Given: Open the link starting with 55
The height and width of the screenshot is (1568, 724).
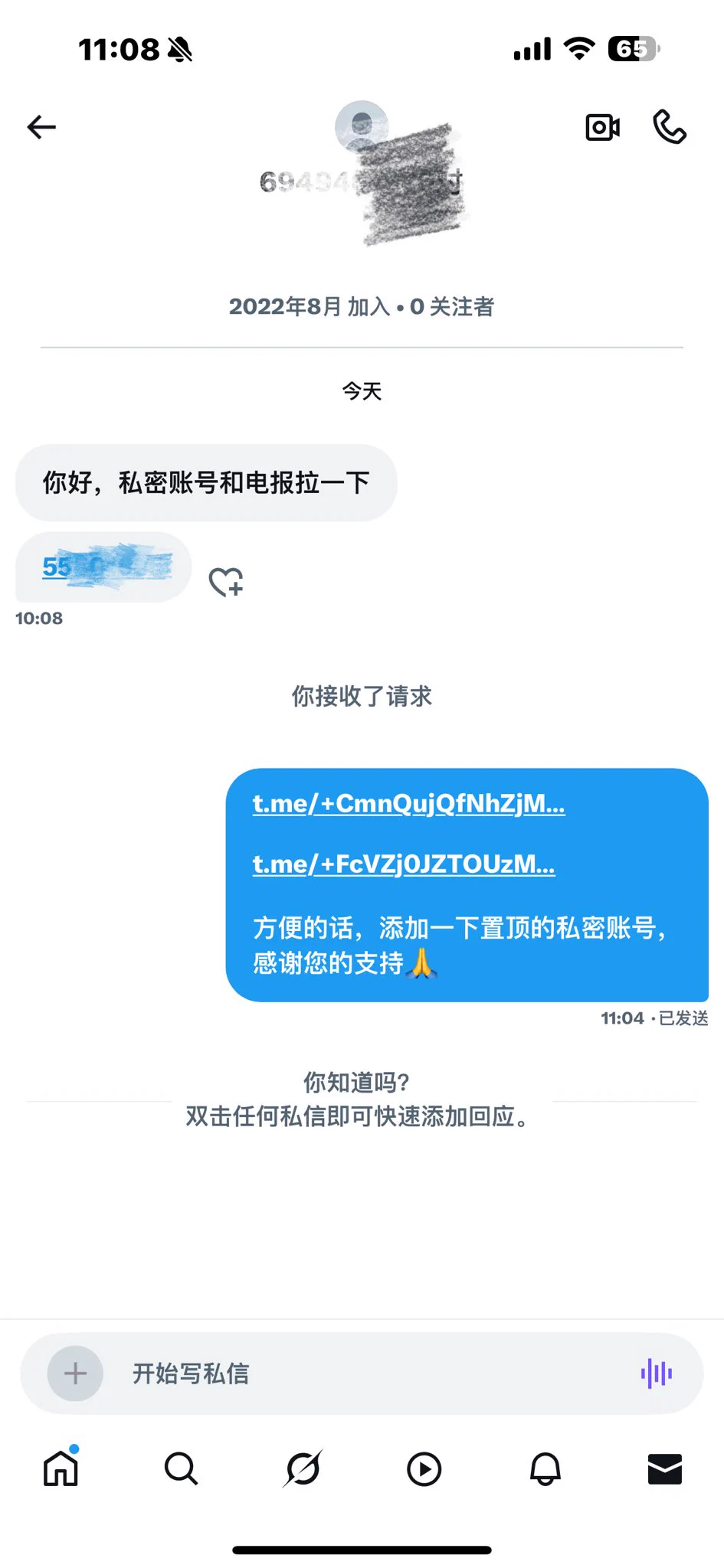Looking at the screenshot, I should [106, 567].
